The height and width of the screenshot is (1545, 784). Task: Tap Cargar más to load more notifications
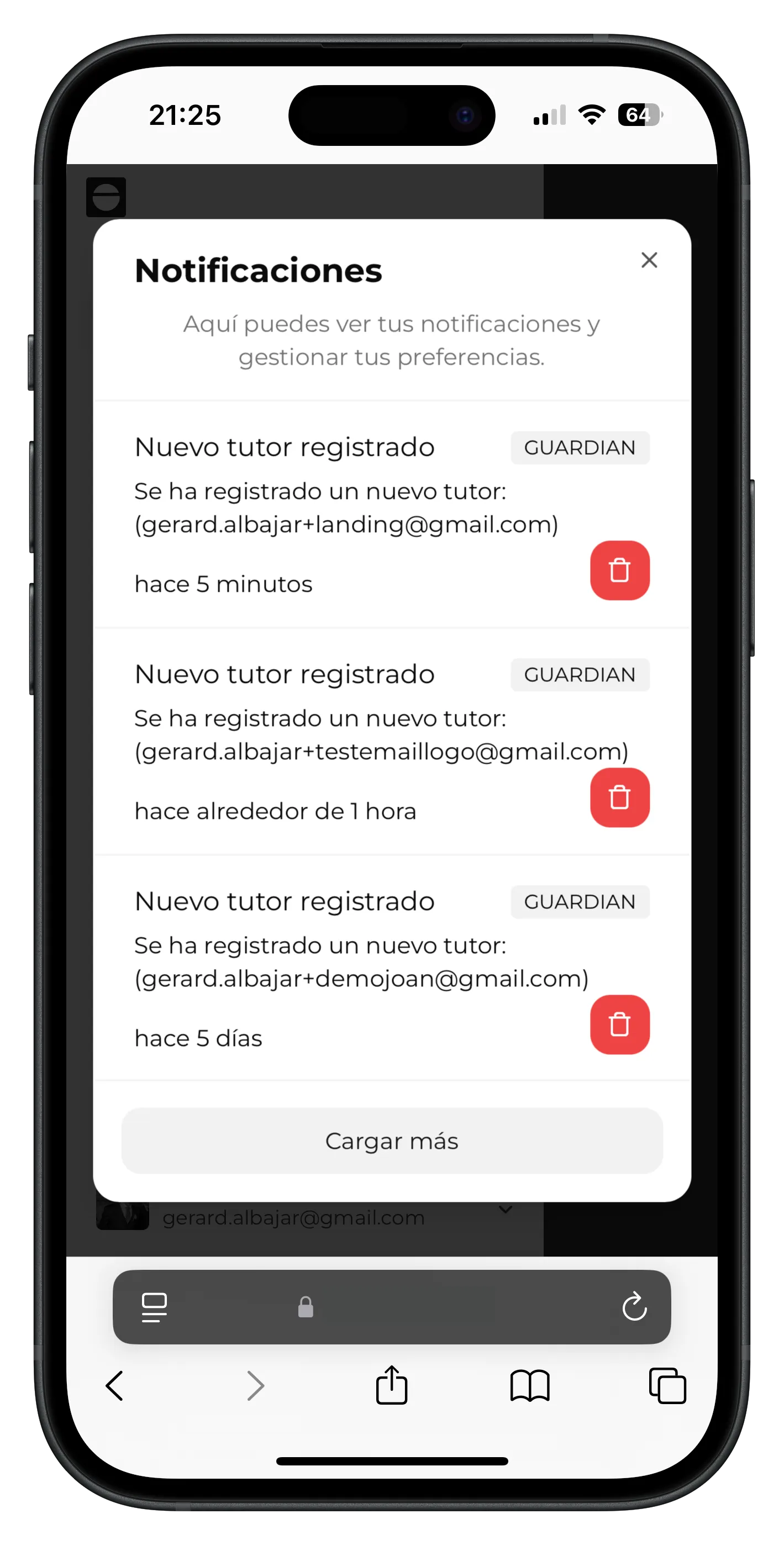[392, 1141]
